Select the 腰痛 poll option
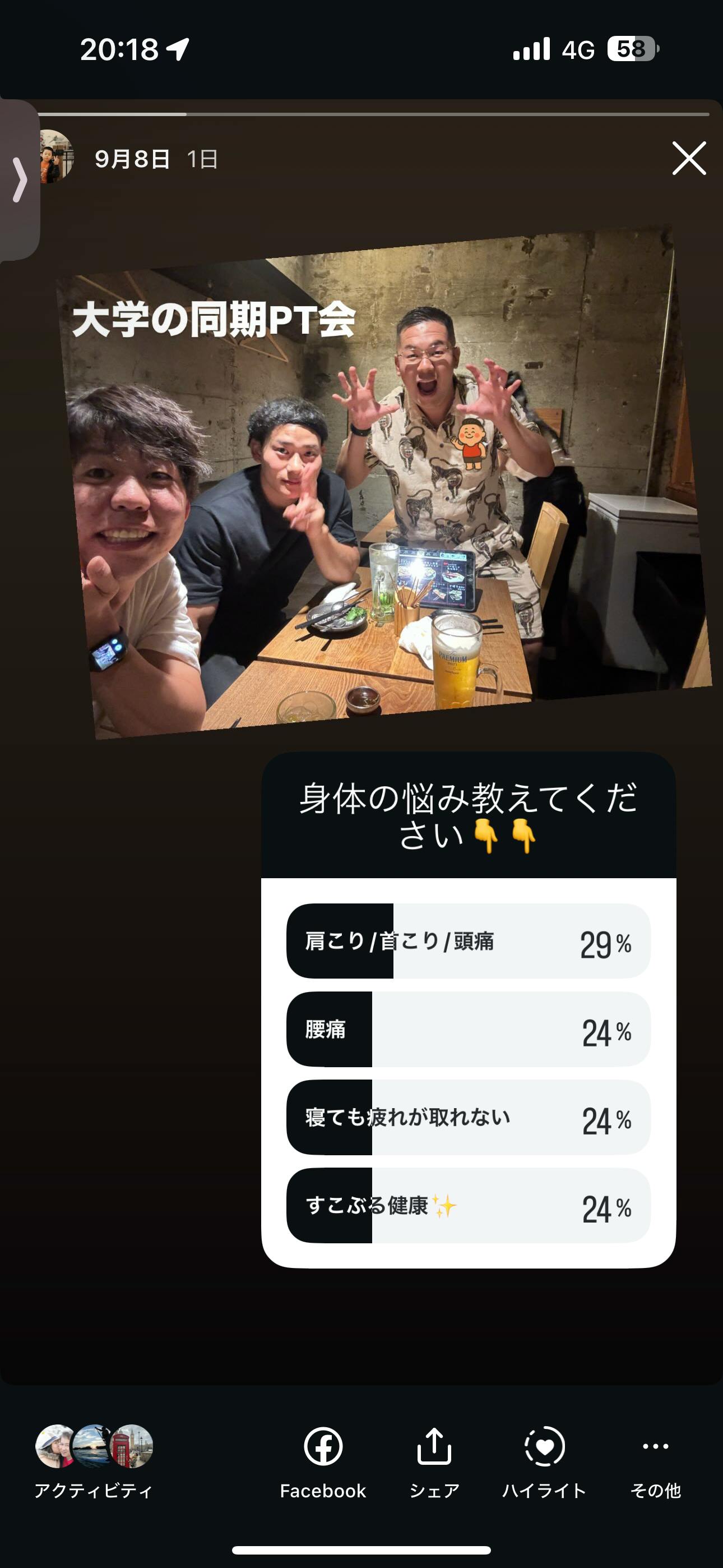The image size is (723, 1568). [468, 1029]
